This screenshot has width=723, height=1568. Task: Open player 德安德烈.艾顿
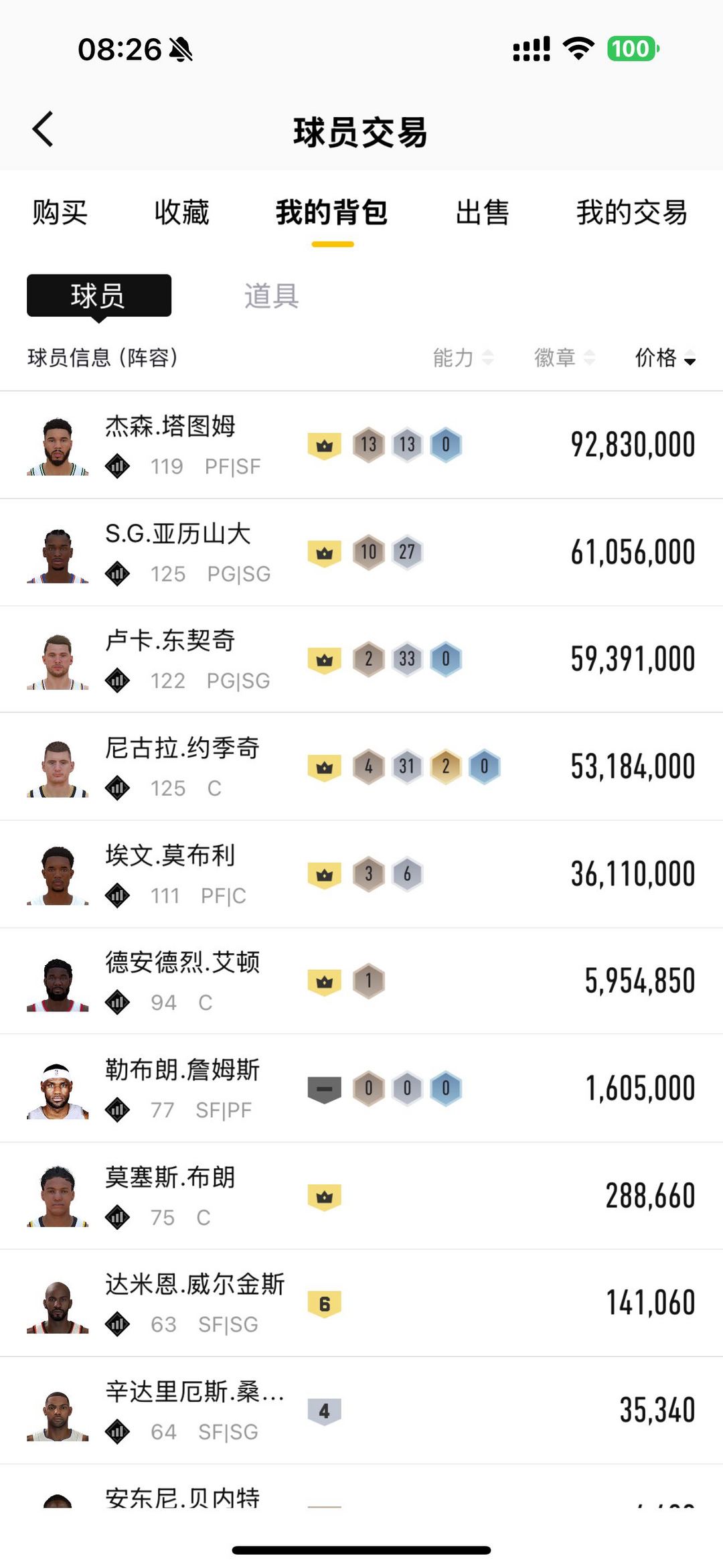(x=361, y=981)
